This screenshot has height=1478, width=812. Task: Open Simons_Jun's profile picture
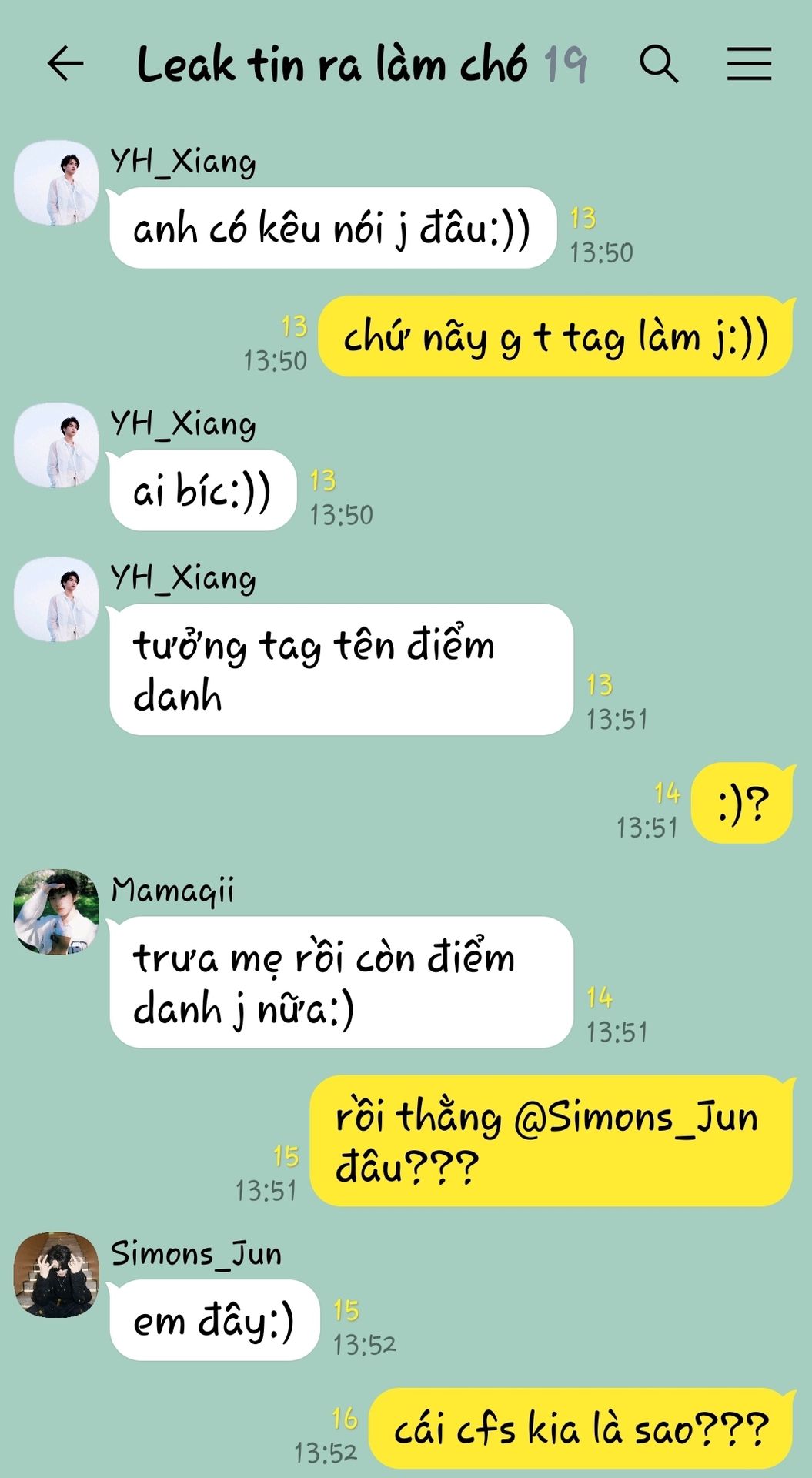[56, 1274]
